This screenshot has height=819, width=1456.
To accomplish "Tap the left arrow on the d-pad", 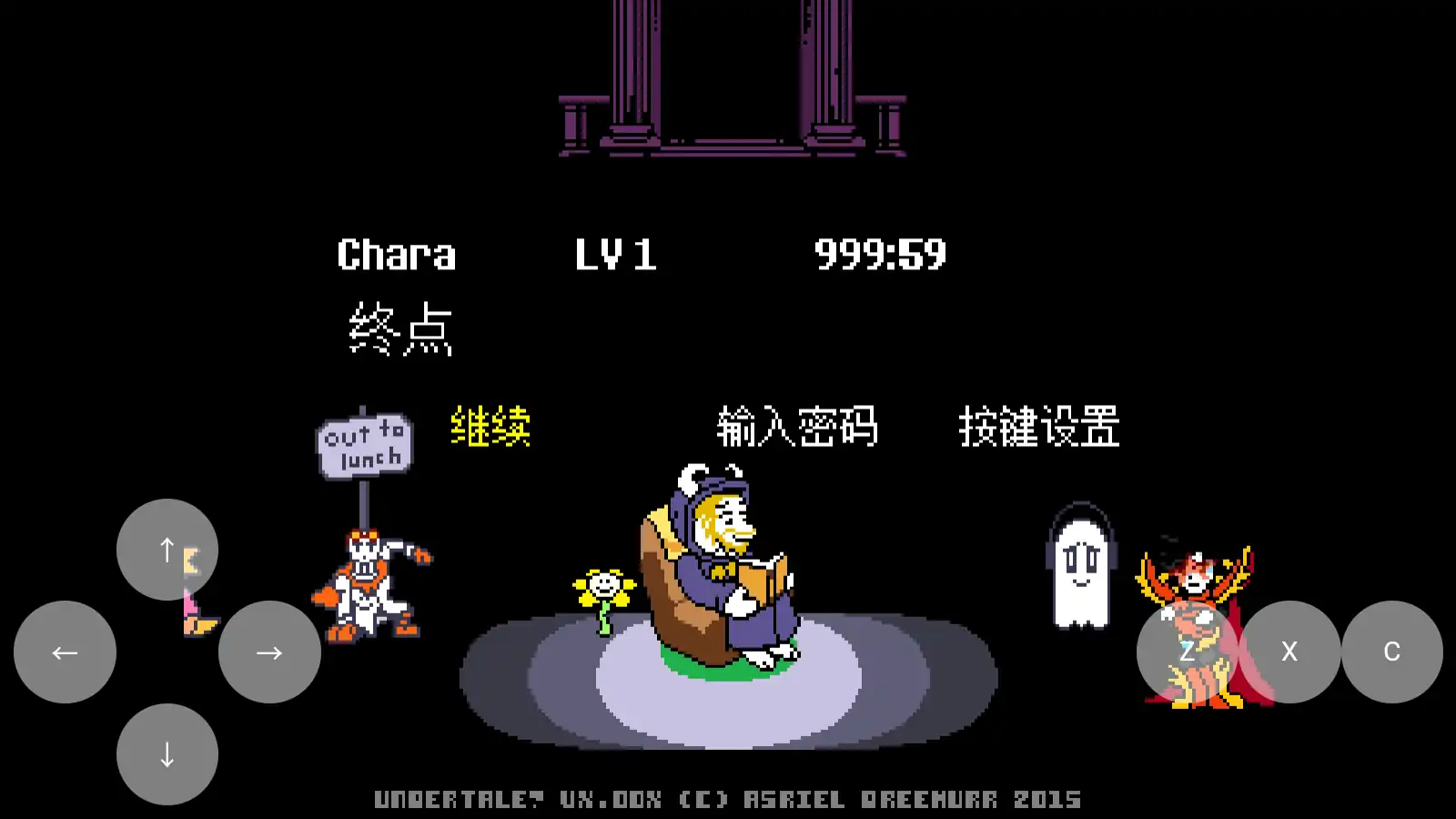I will (x=65, y=652).
